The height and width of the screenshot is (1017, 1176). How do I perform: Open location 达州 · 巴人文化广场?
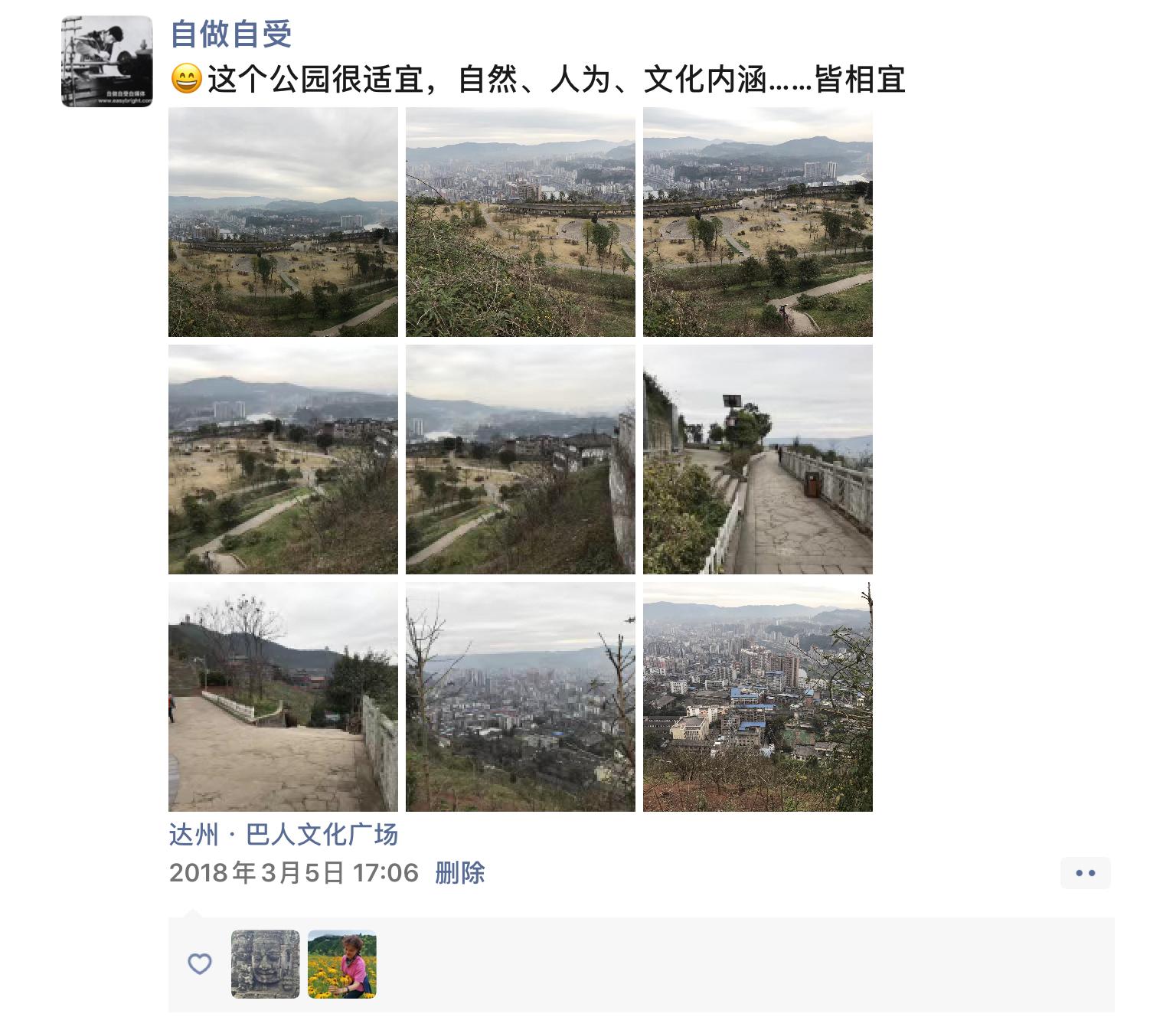[283, 835]
